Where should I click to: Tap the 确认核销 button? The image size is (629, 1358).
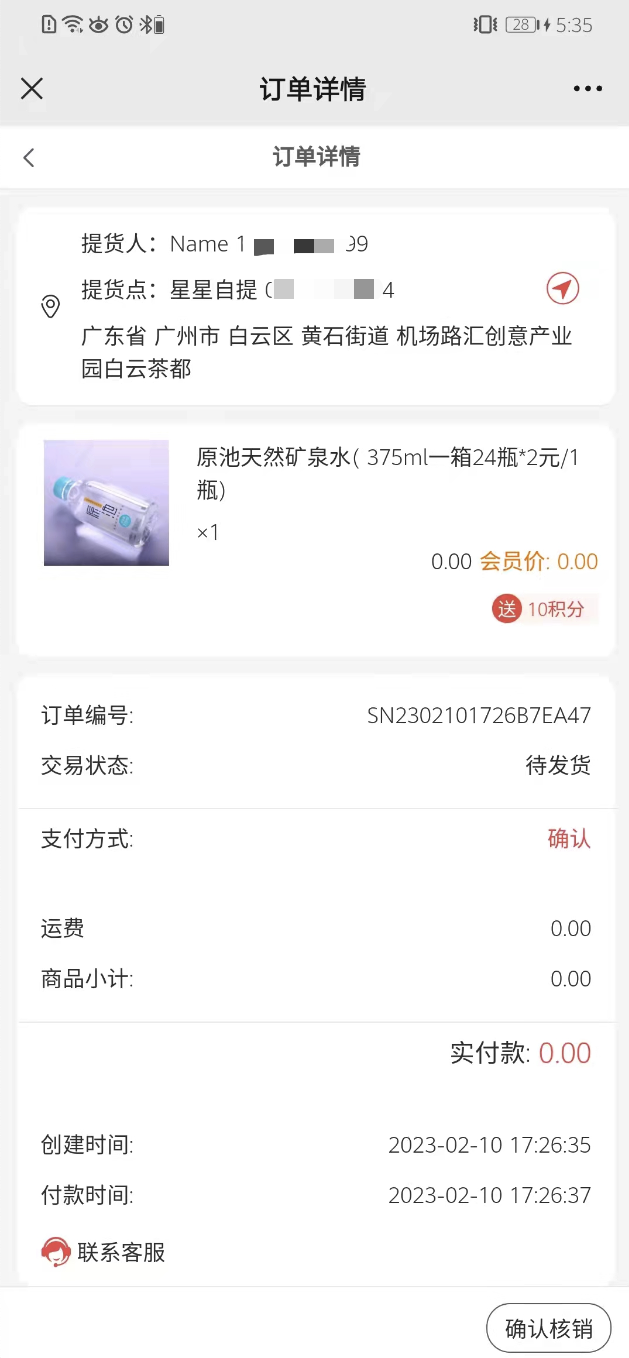(x=548, y=1329)
